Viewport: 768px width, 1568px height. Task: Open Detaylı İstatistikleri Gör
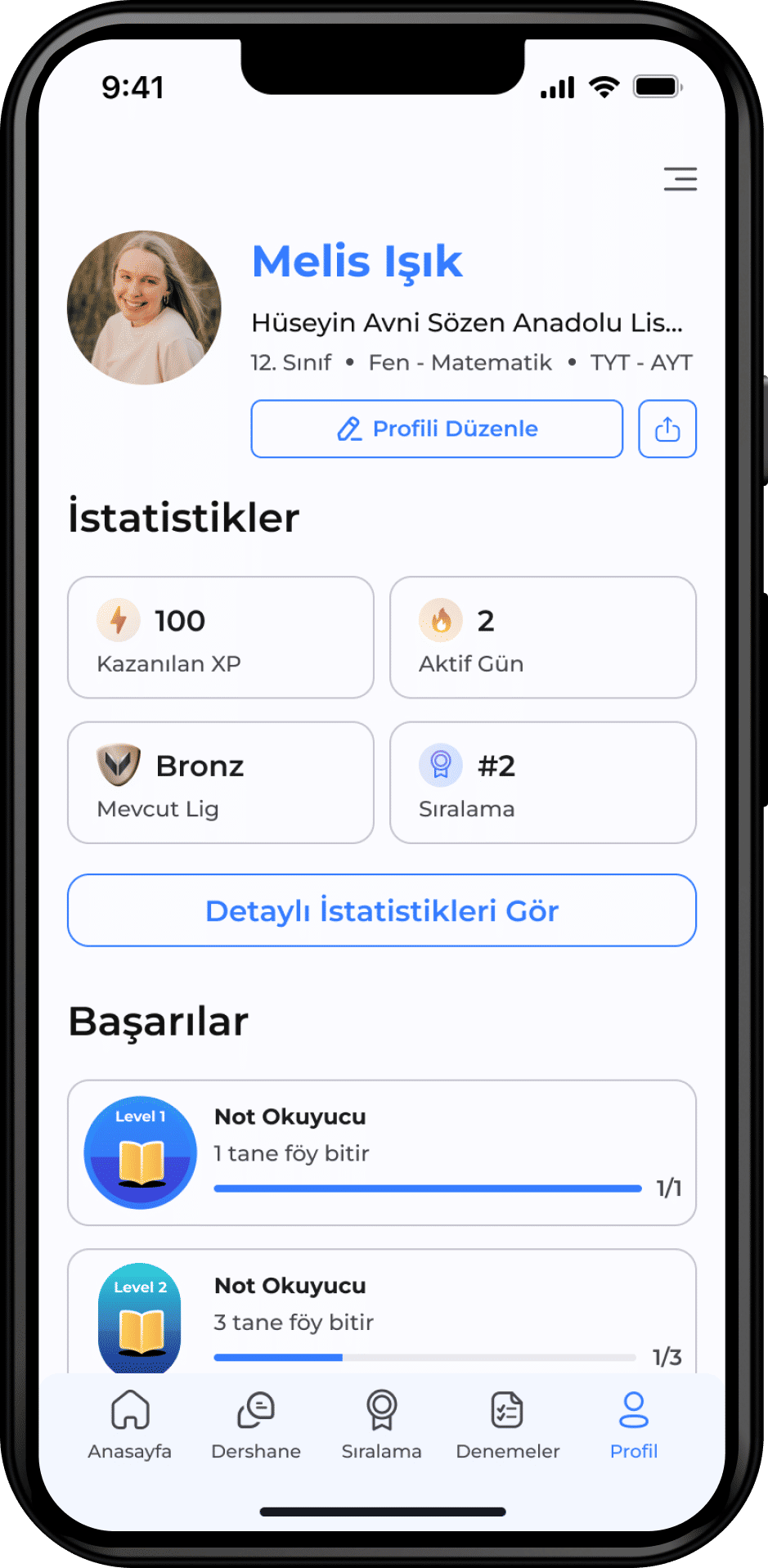tap(382, 910)
